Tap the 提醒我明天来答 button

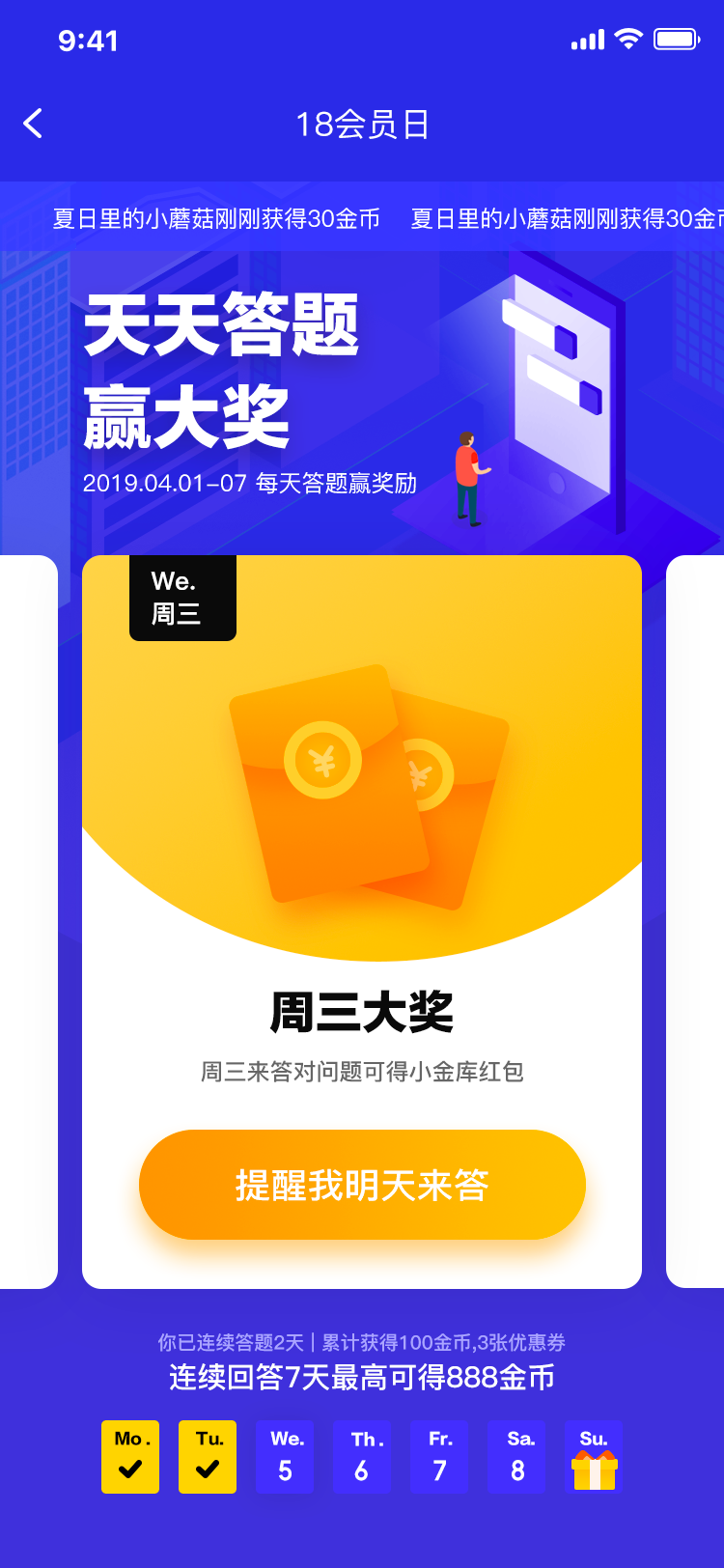pyautogui.click(x=362, y=1185)
